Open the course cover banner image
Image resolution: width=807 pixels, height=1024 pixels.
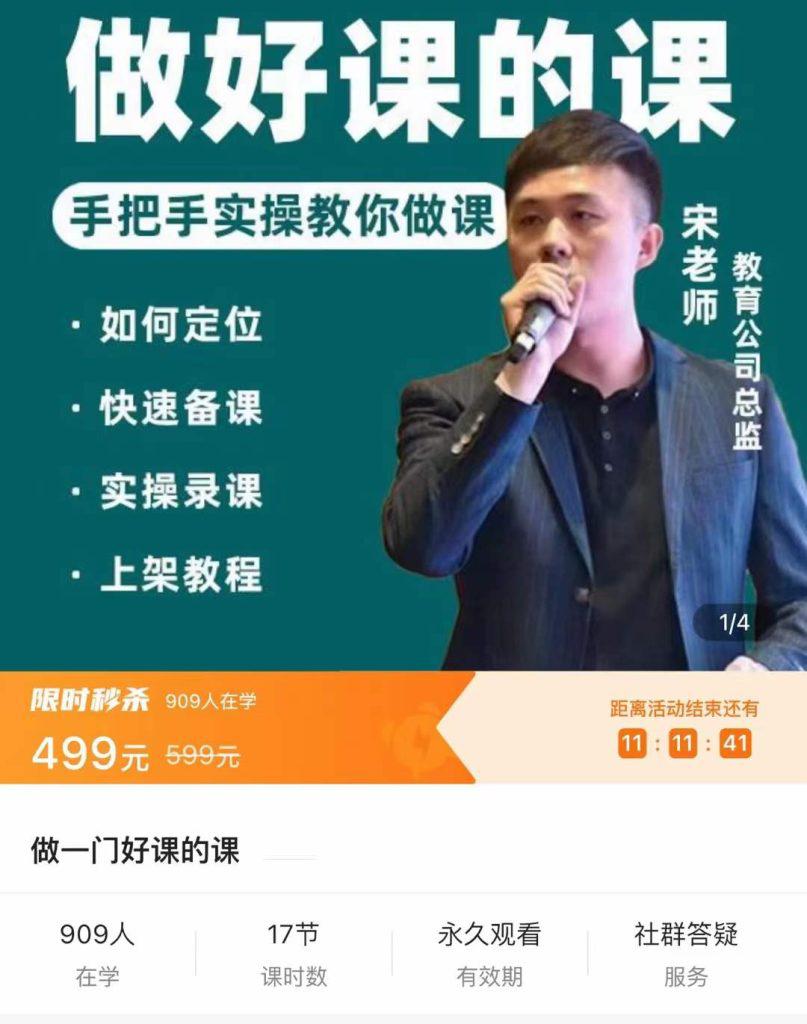pyautogui.click(x=403, y=335)
